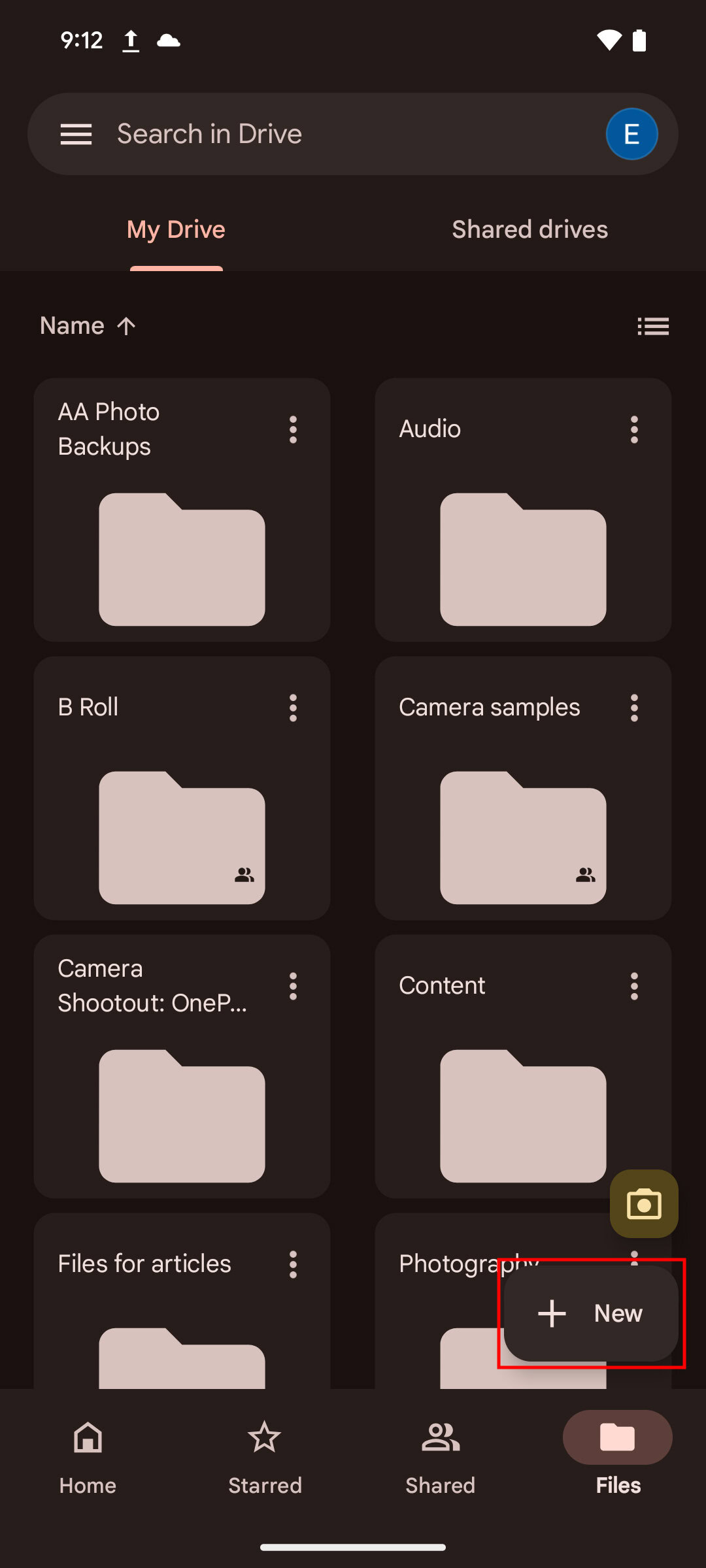
Task: Open the account profile avatar
Action: [631, 135]
